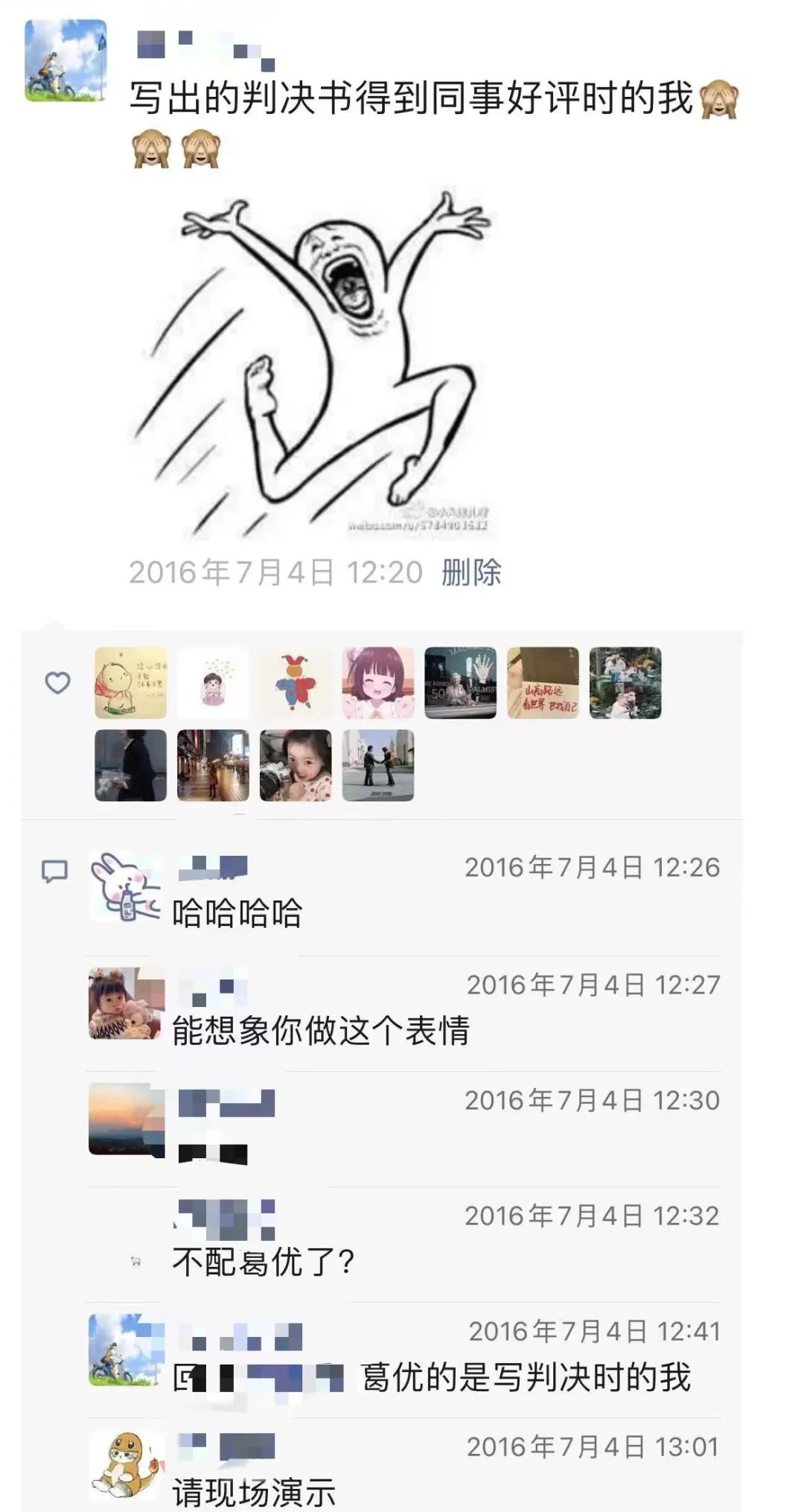View the liker with the handshake photo avatar
The image size is (804, 1512).
377,765
